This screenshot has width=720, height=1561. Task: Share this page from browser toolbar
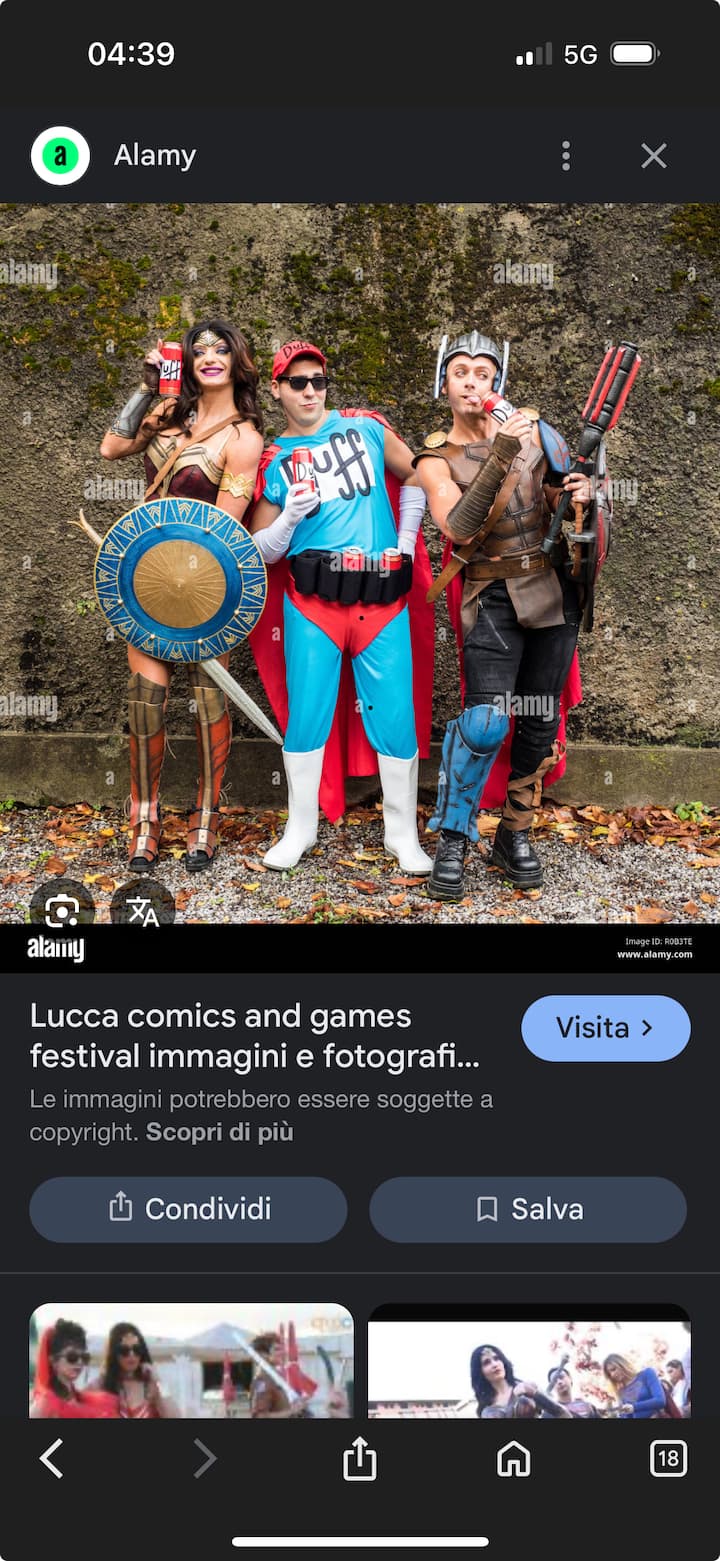pos(359,1460)
